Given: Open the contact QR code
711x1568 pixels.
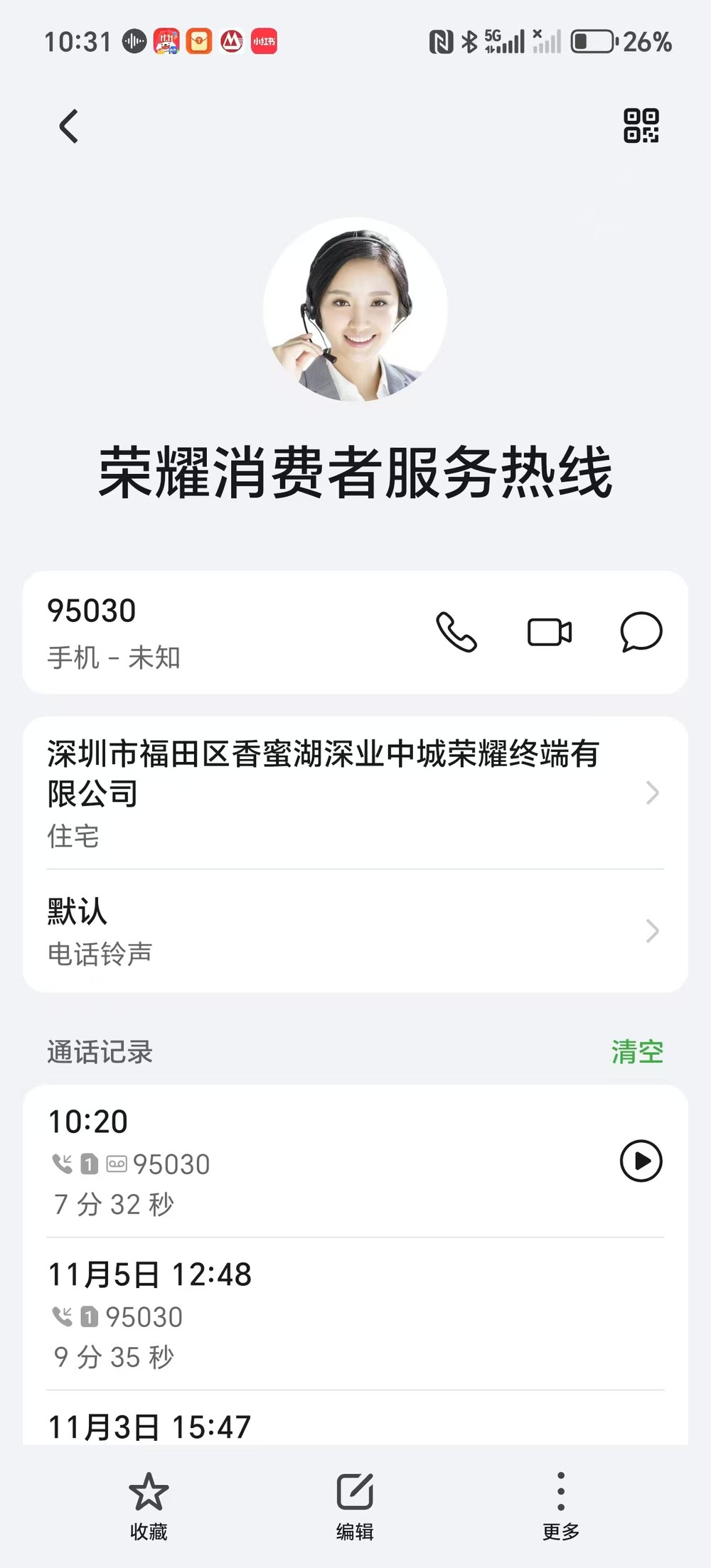Looking at the screenshot, I should click(641, 126).
